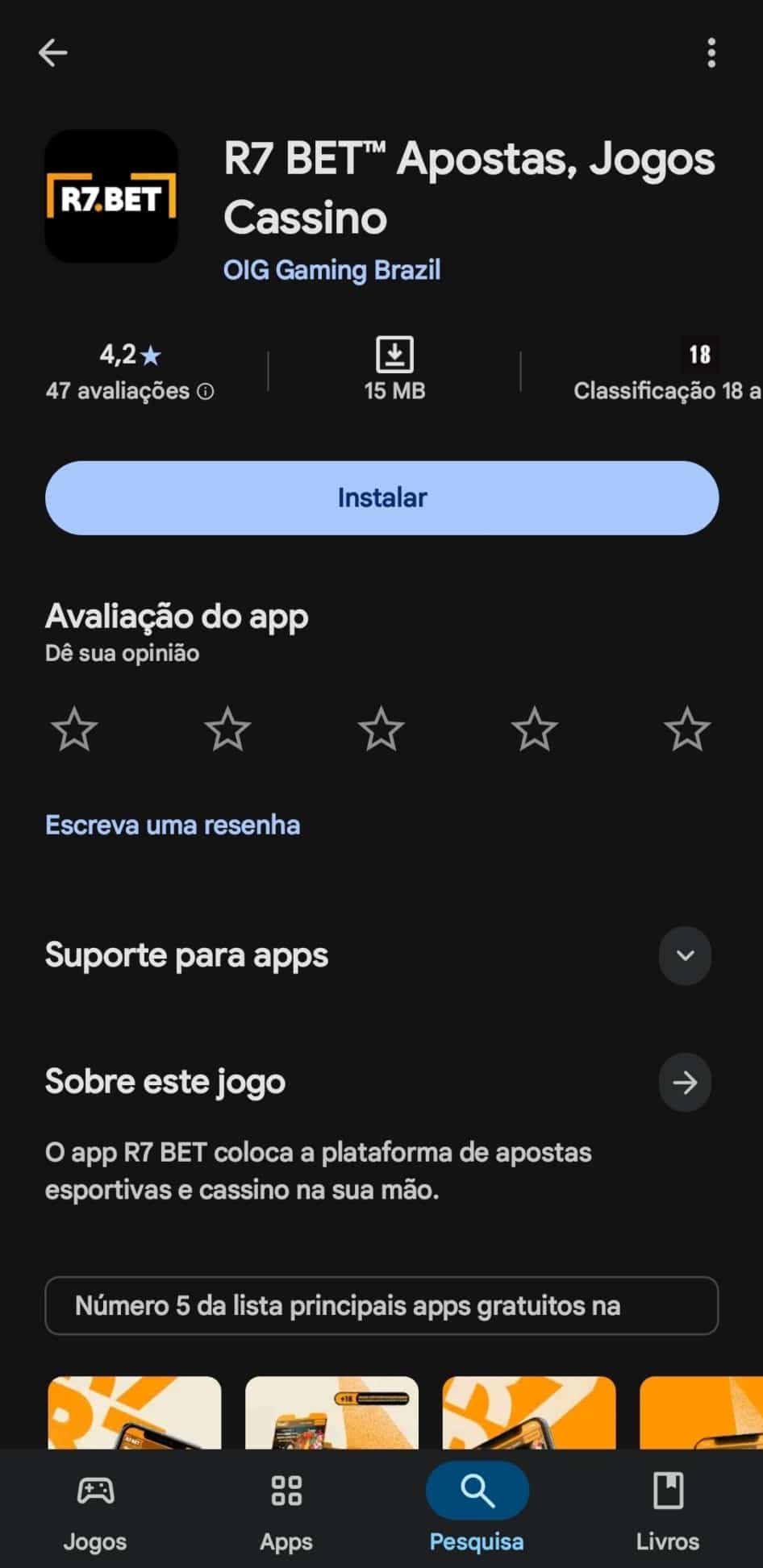The image size is (763, 1568).
Task: Click the 18 age classification badge
Action: (x=698, y=354)
